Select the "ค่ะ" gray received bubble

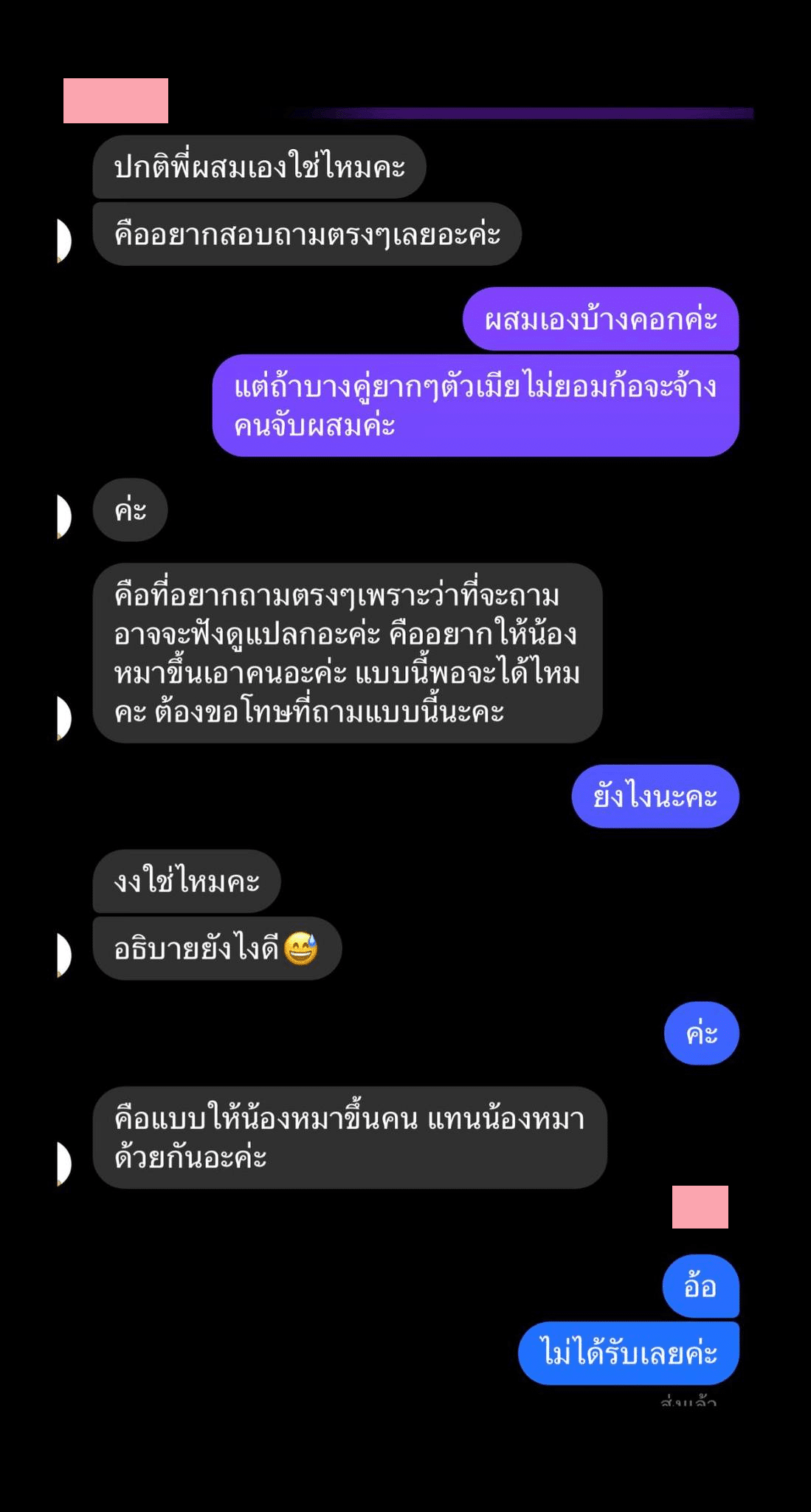pyautogui.click(x=130, y=509)
